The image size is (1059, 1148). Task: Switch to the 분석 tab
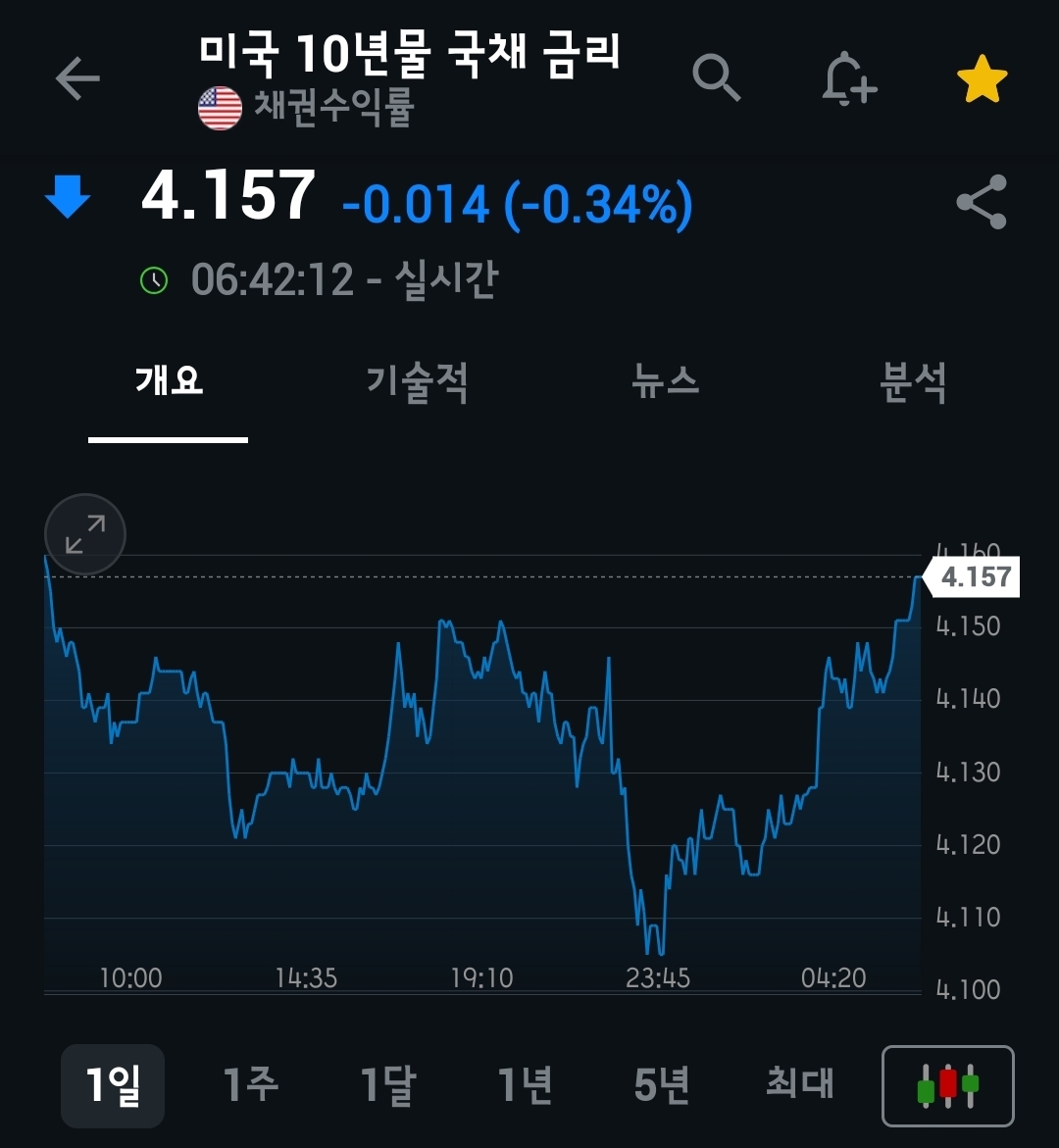click(913, 381)
